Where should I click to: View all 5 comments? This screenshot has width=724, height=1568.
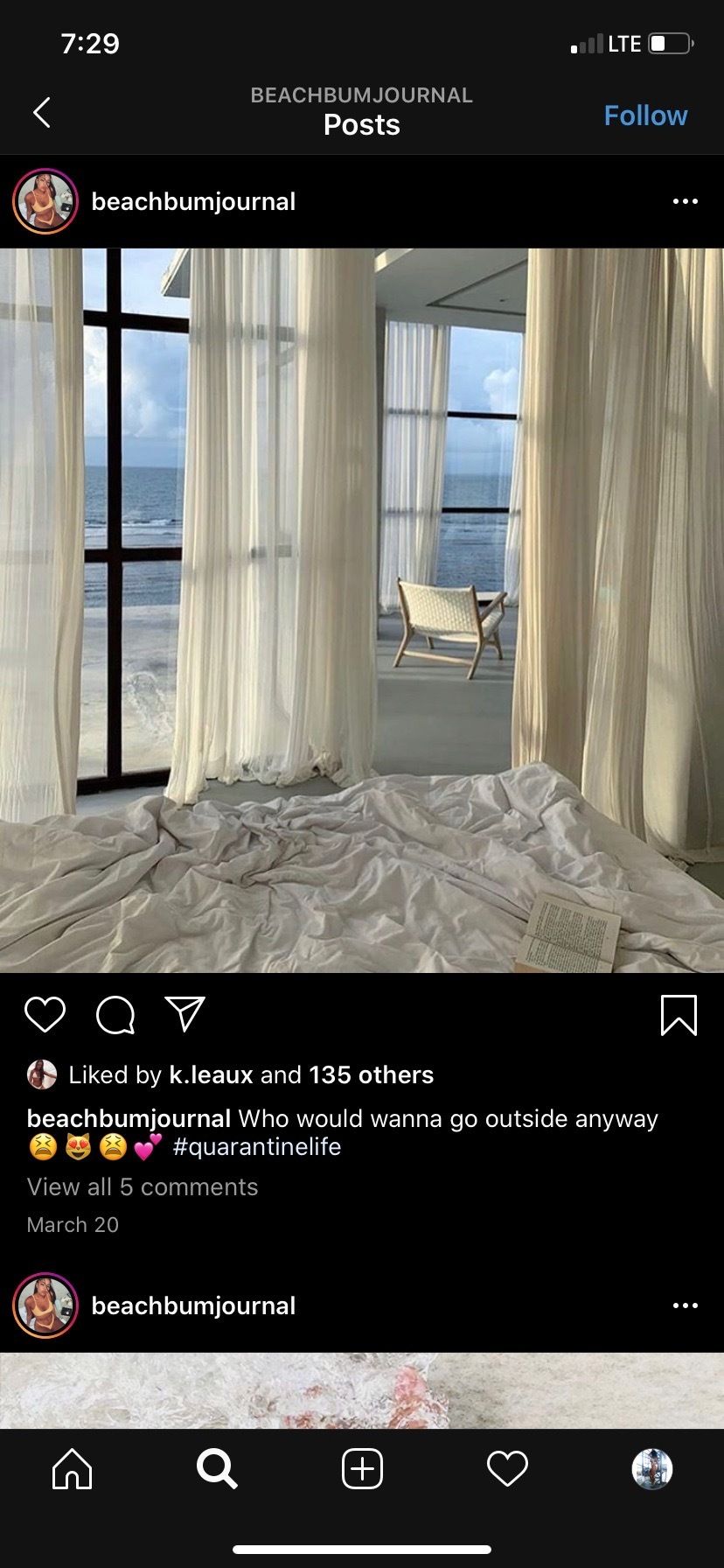coord(143,1186)
